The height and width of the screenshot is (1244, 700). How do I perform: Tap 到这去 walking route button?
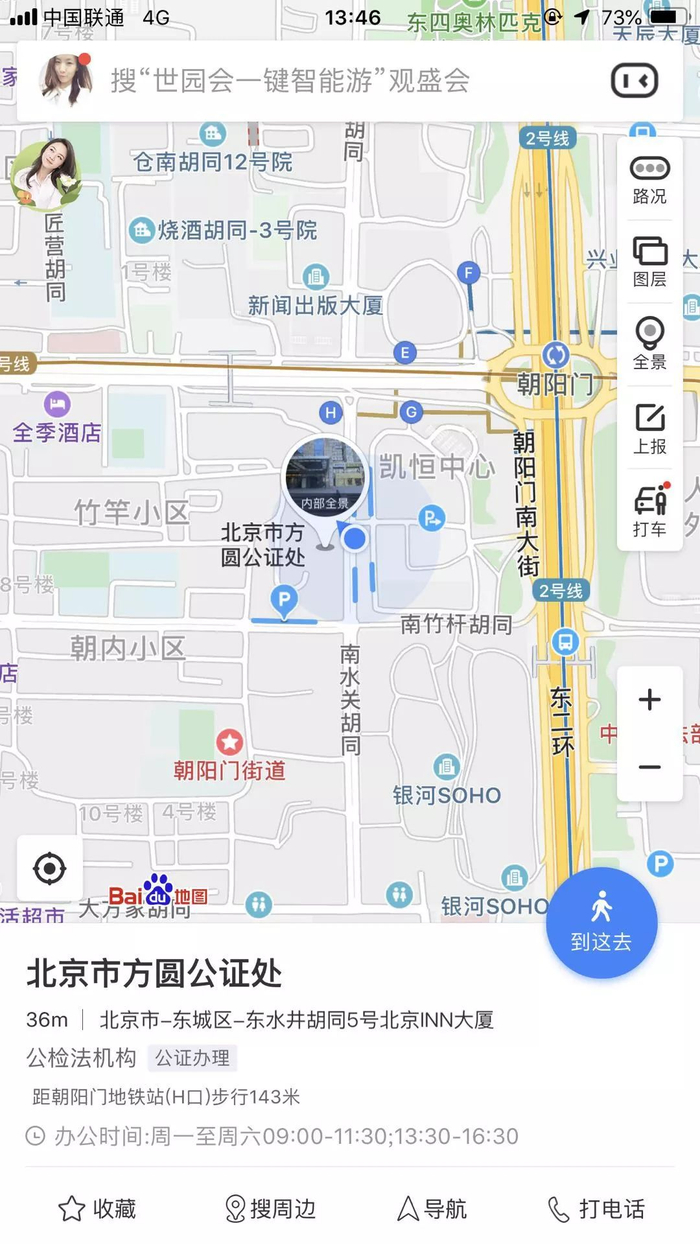click(x=601, y=923)
